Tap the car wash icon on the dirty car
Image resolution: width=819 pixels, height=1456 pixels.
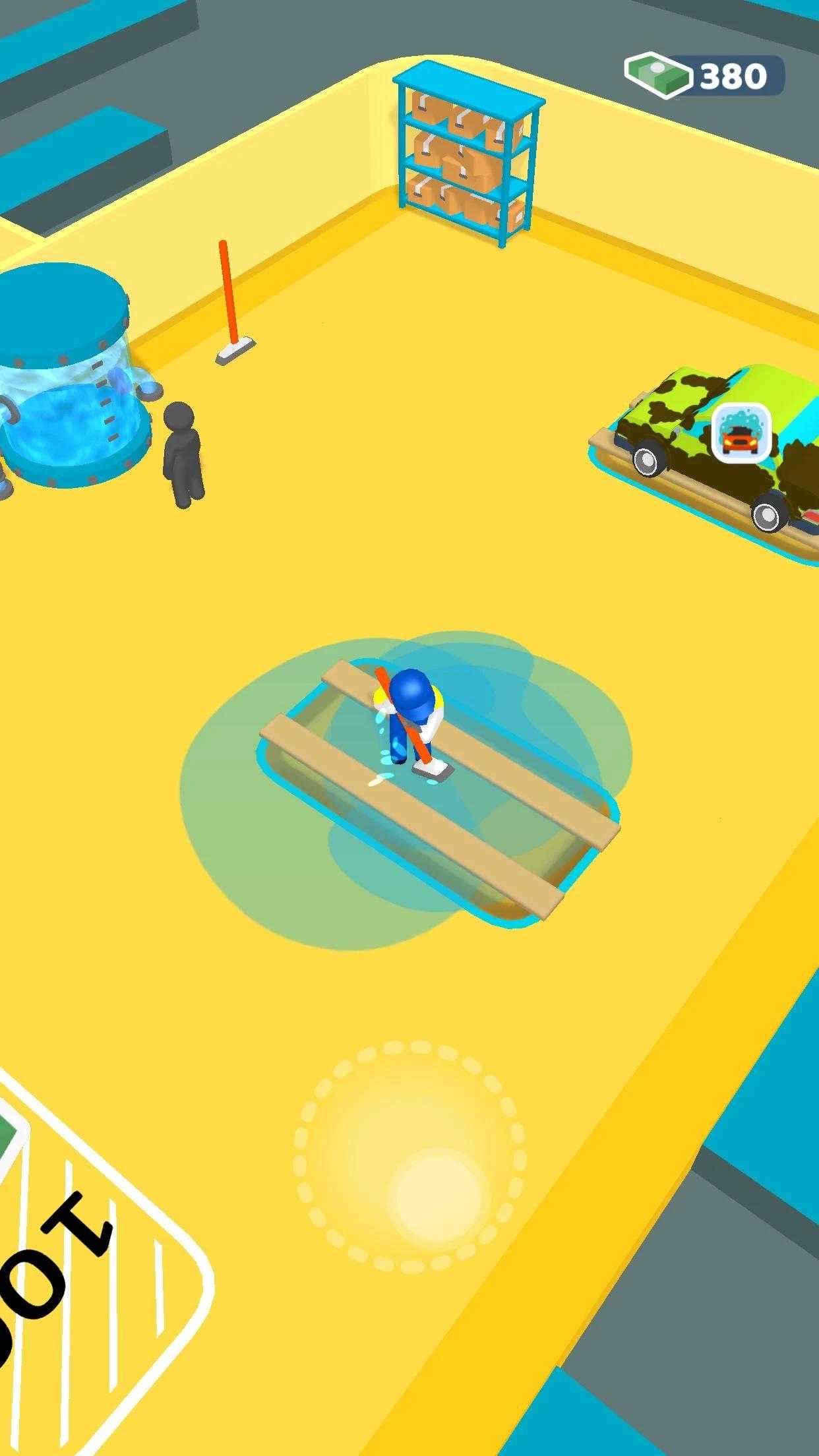tap(741, 433)
